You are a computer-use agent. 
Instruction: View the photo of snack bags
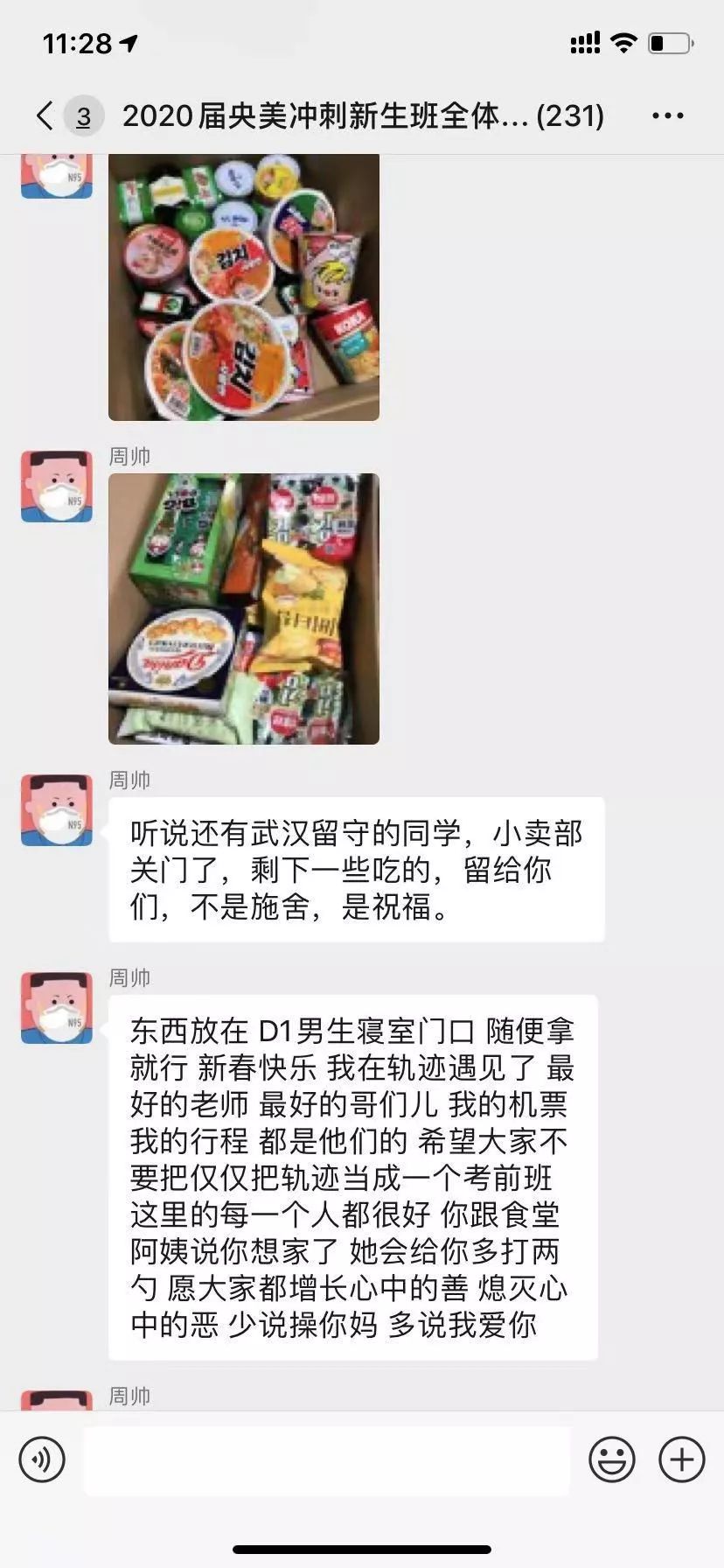244,609
